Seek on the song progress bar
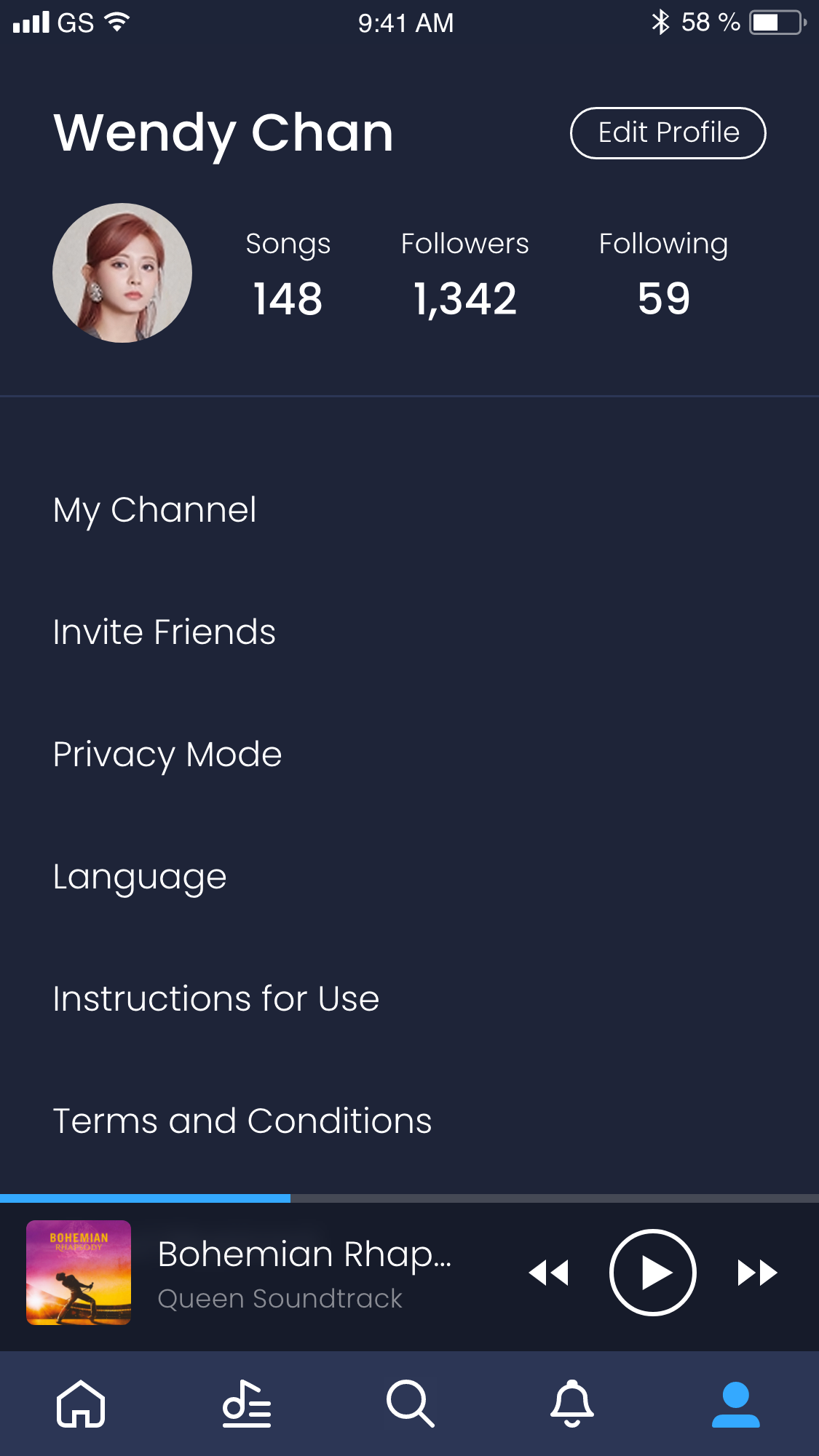Image resolution: width=819 pixels, height=1456 pixels. (x=409, y=1198)
